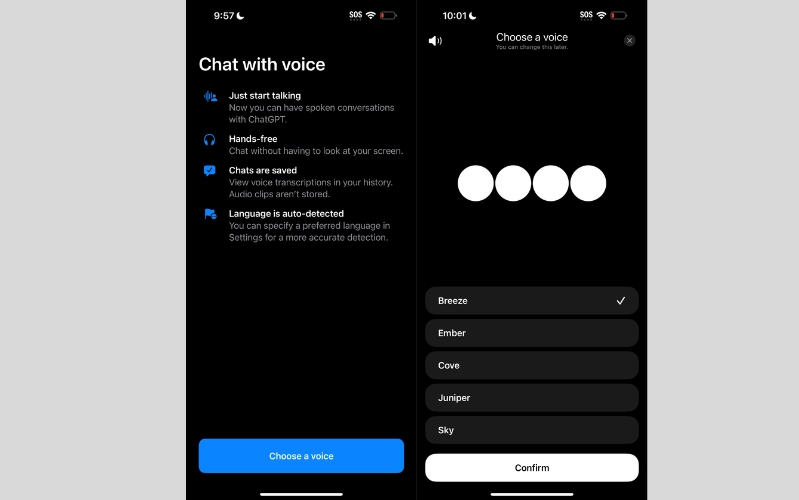This screenshot has height=500, width=799.
Task: Select the Sky voice
Action: (531, 430)
